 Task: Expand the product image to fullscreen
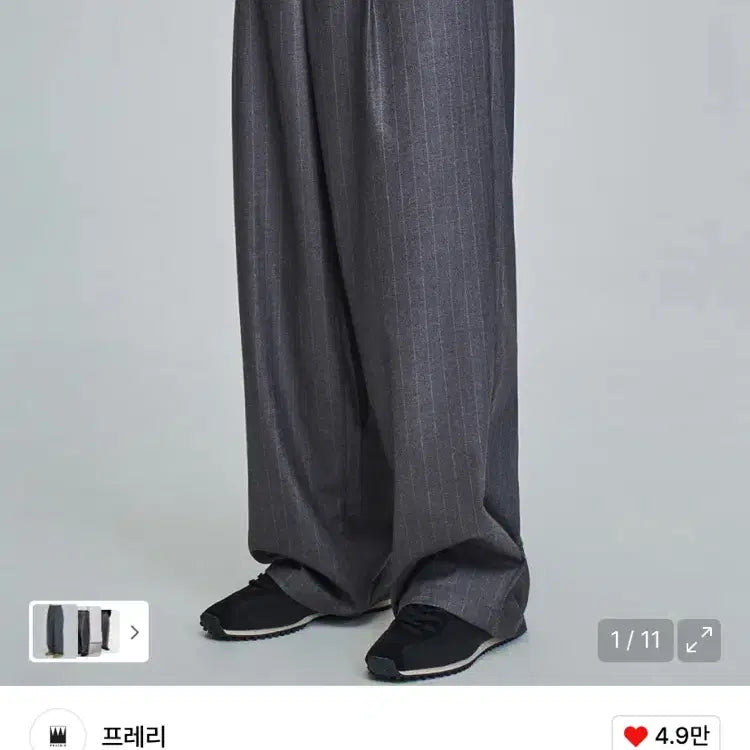(x=699, y=640)
